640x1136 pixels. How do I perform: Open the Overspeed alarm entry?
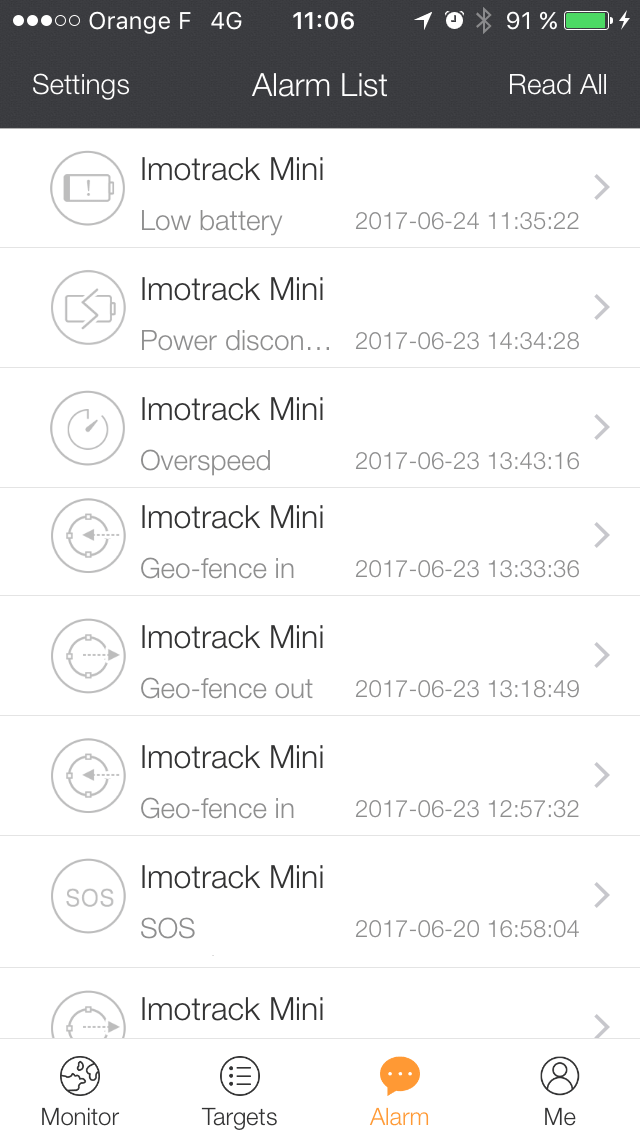tap(320, 428)
